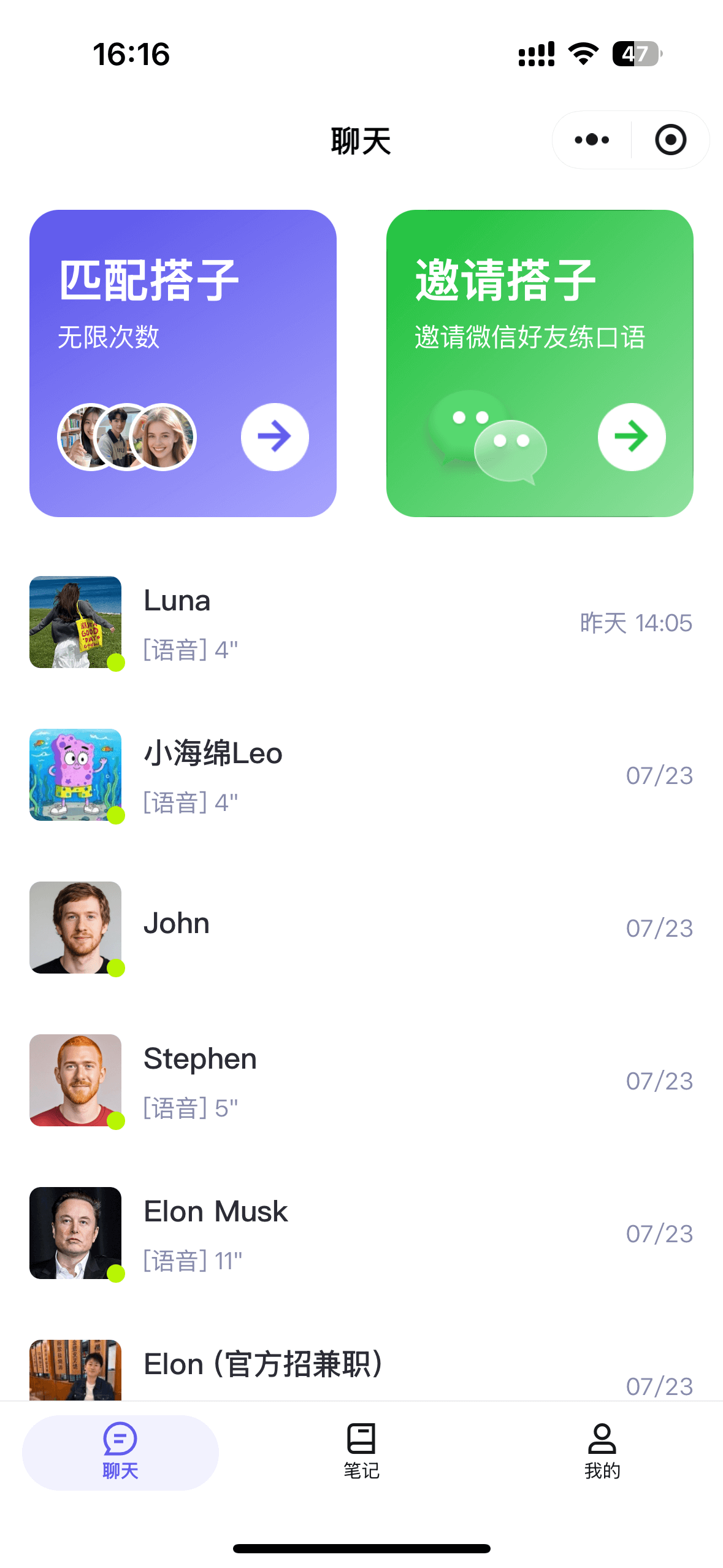Open the chat with Stephen

(361, 1080)
